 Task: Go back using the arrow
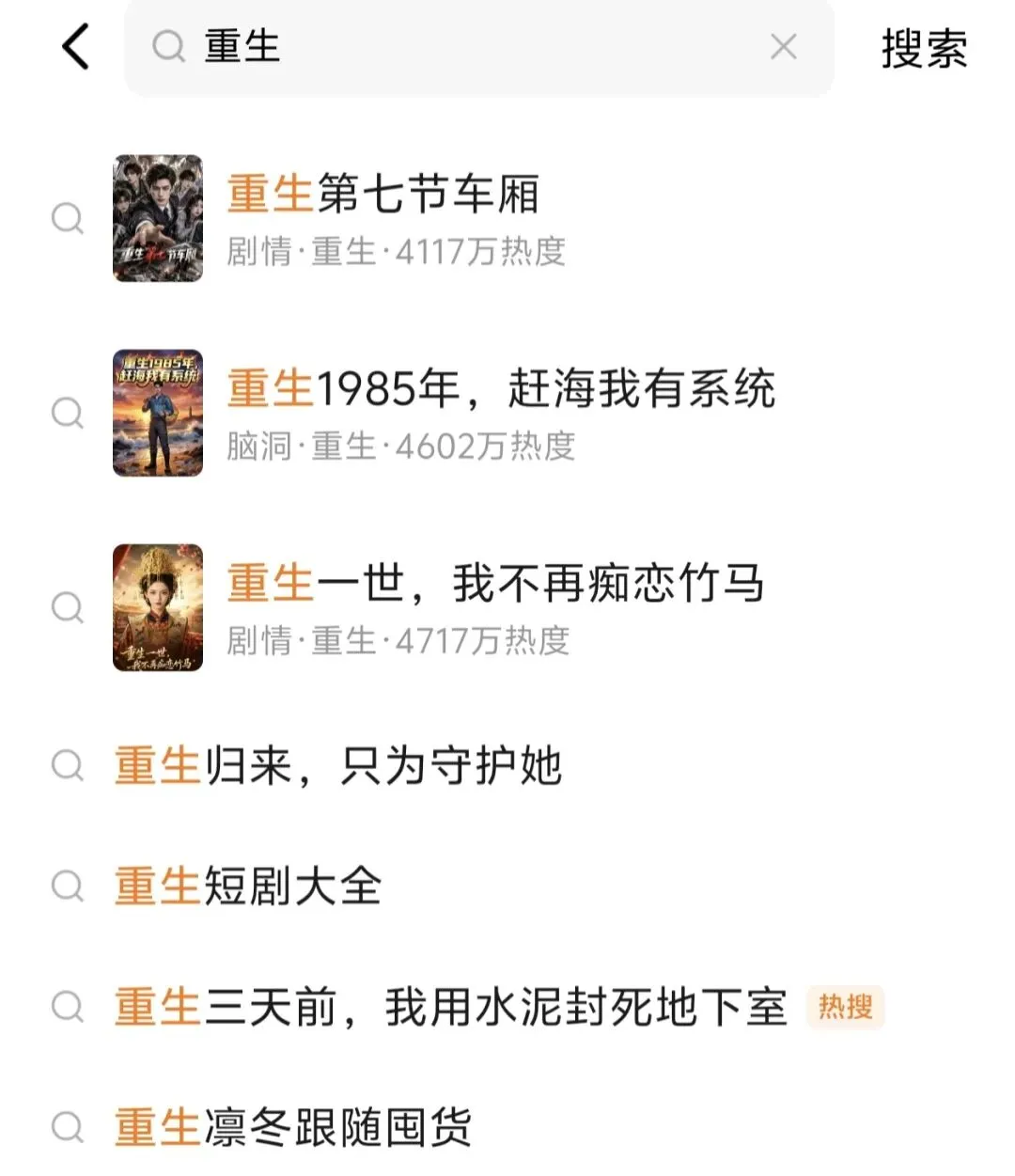click(76, 46)
